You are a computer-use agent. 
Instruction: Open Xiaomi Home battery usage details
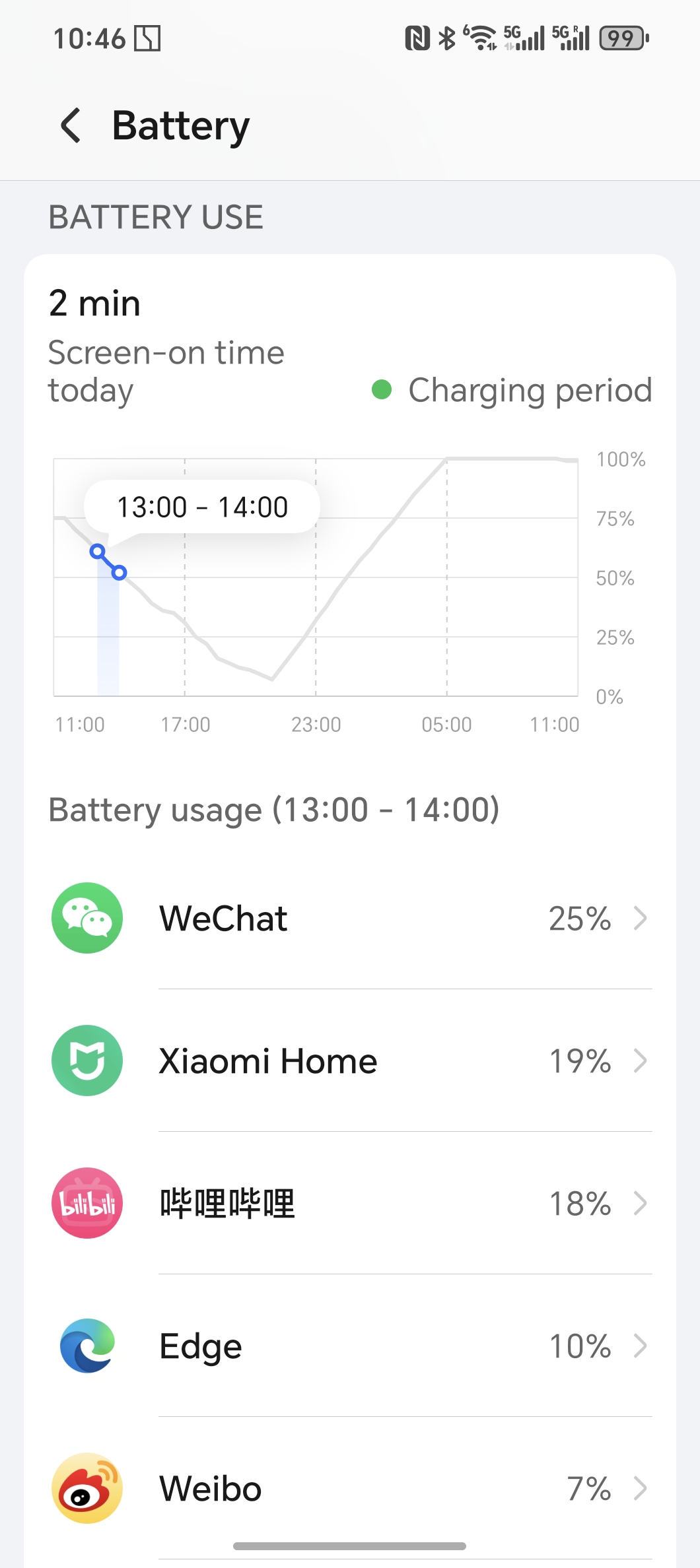tap(350, 1061)
